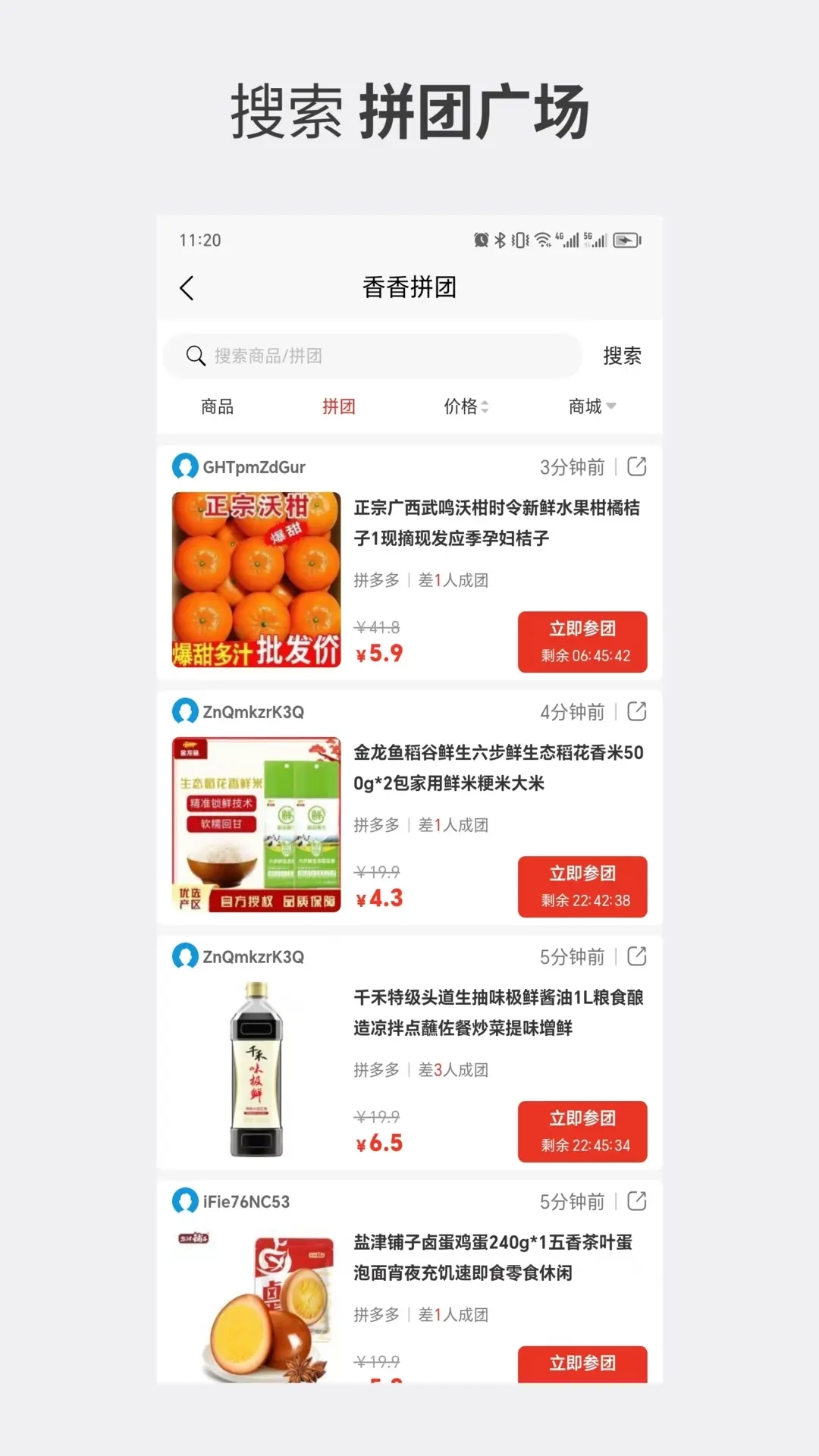This screenshot has height=1456, width=819.
Task: Tap 搜索 to run a search
Action: (x=623, y=356)
